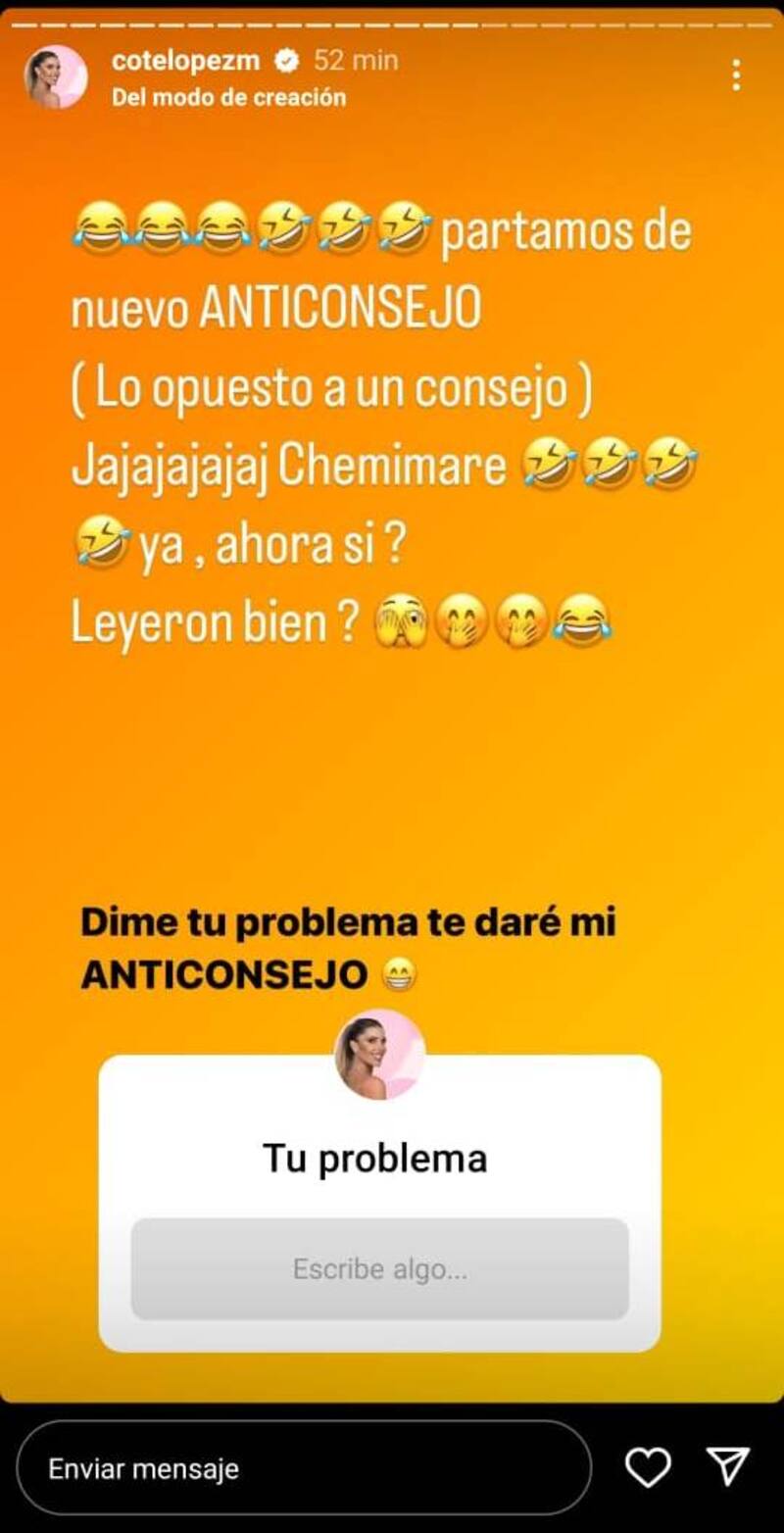Tap the cotelopezm username

[185, 61]
